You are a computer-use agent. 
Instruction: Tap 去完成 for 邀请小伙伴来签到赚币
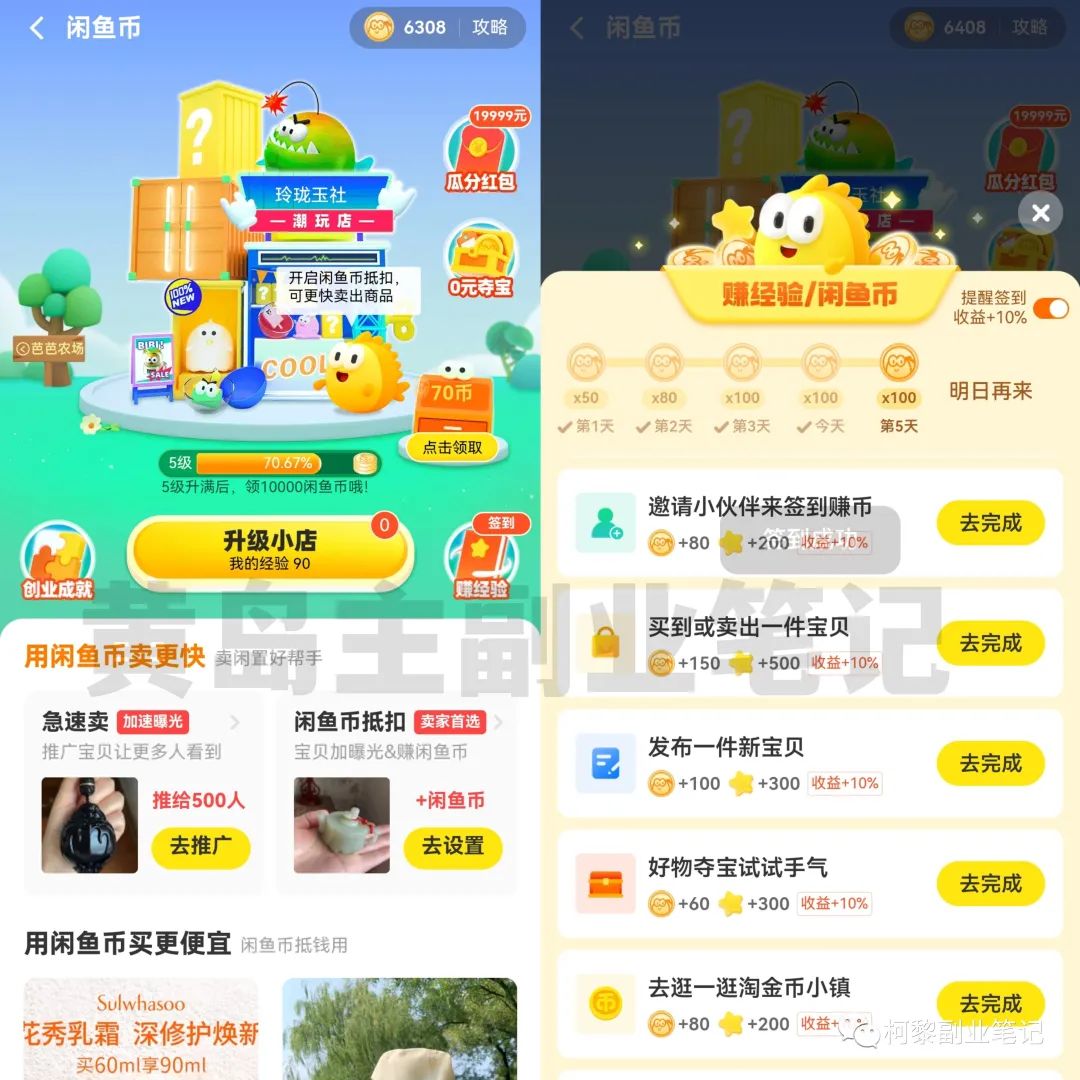(990, 523)
